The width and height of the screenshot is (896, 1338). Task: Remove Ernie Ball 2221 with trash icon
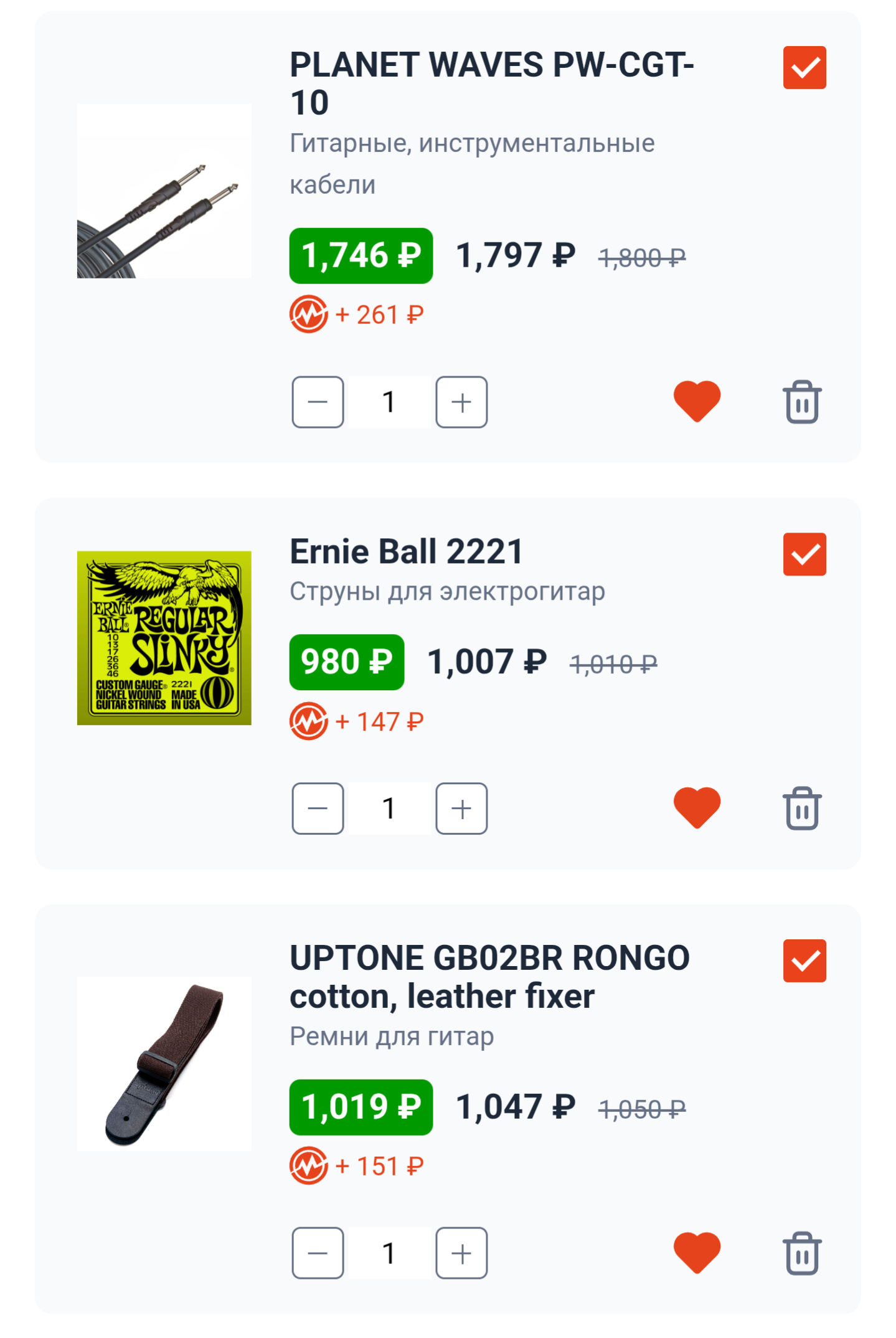point(802,809)
